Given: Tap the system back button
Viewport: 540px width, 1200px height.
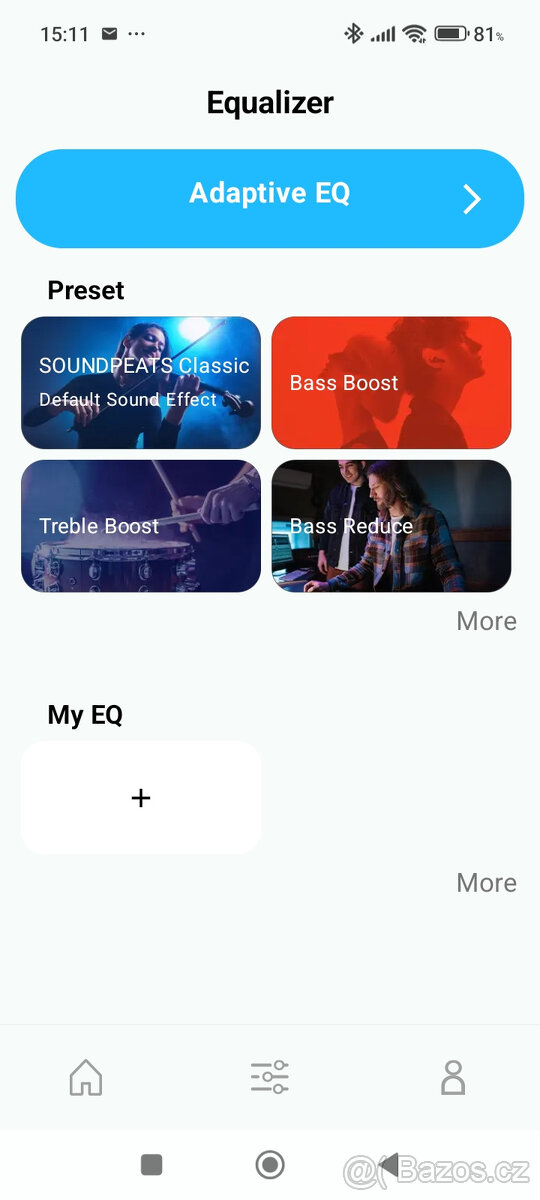Looking at the screenshot, I should [x=388, y=1165].
